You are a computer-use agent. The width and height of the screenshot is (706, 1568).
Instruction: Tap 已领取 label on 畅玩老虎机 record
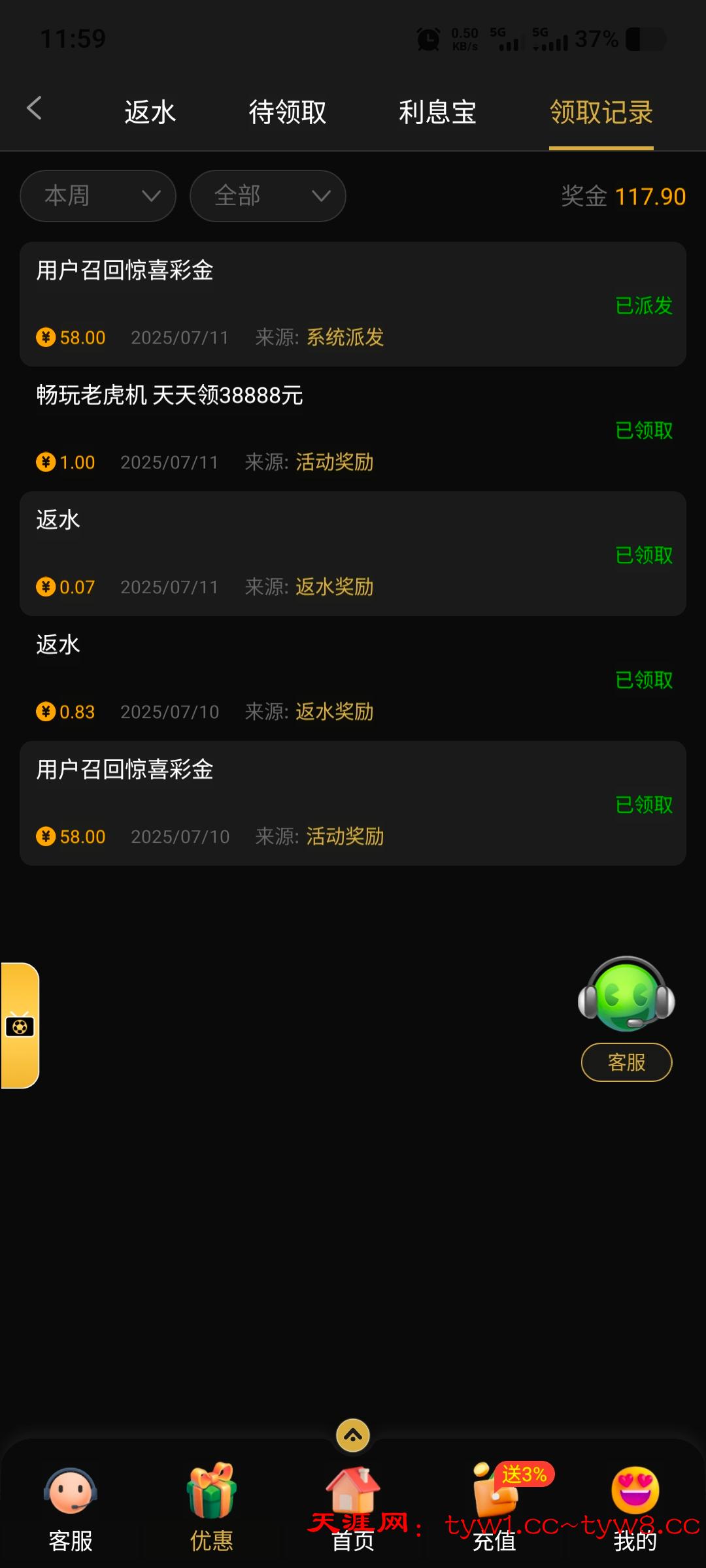pos(643,431)
